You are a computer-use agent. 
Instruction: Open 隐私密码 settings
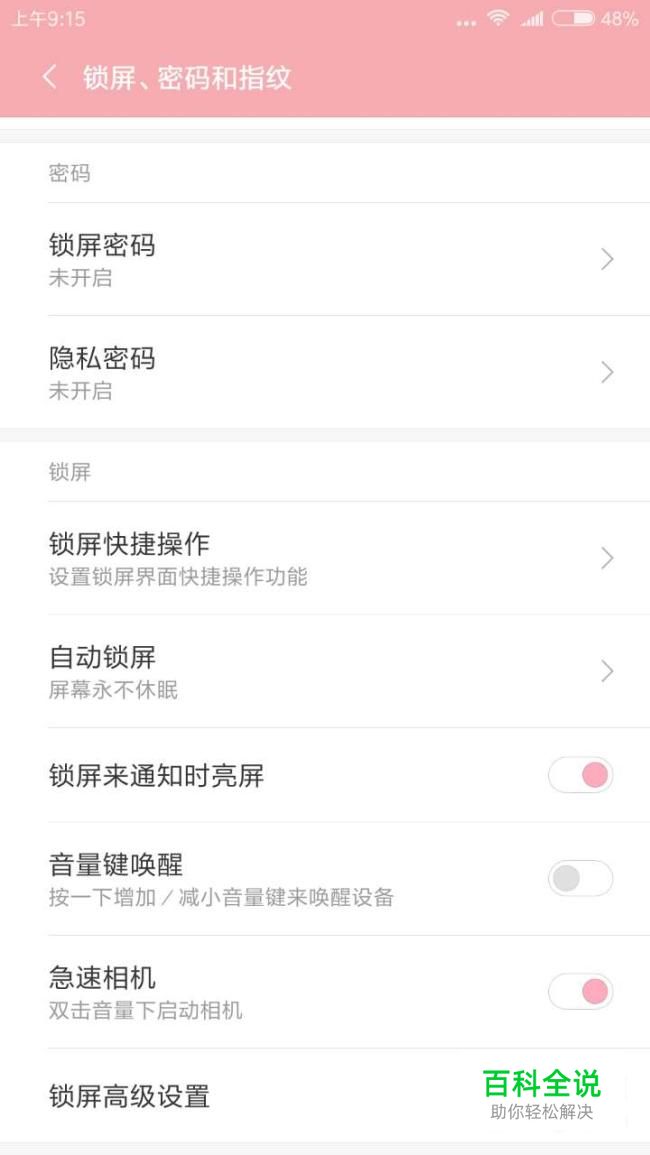pyautogui.click(x=325, y=372)
